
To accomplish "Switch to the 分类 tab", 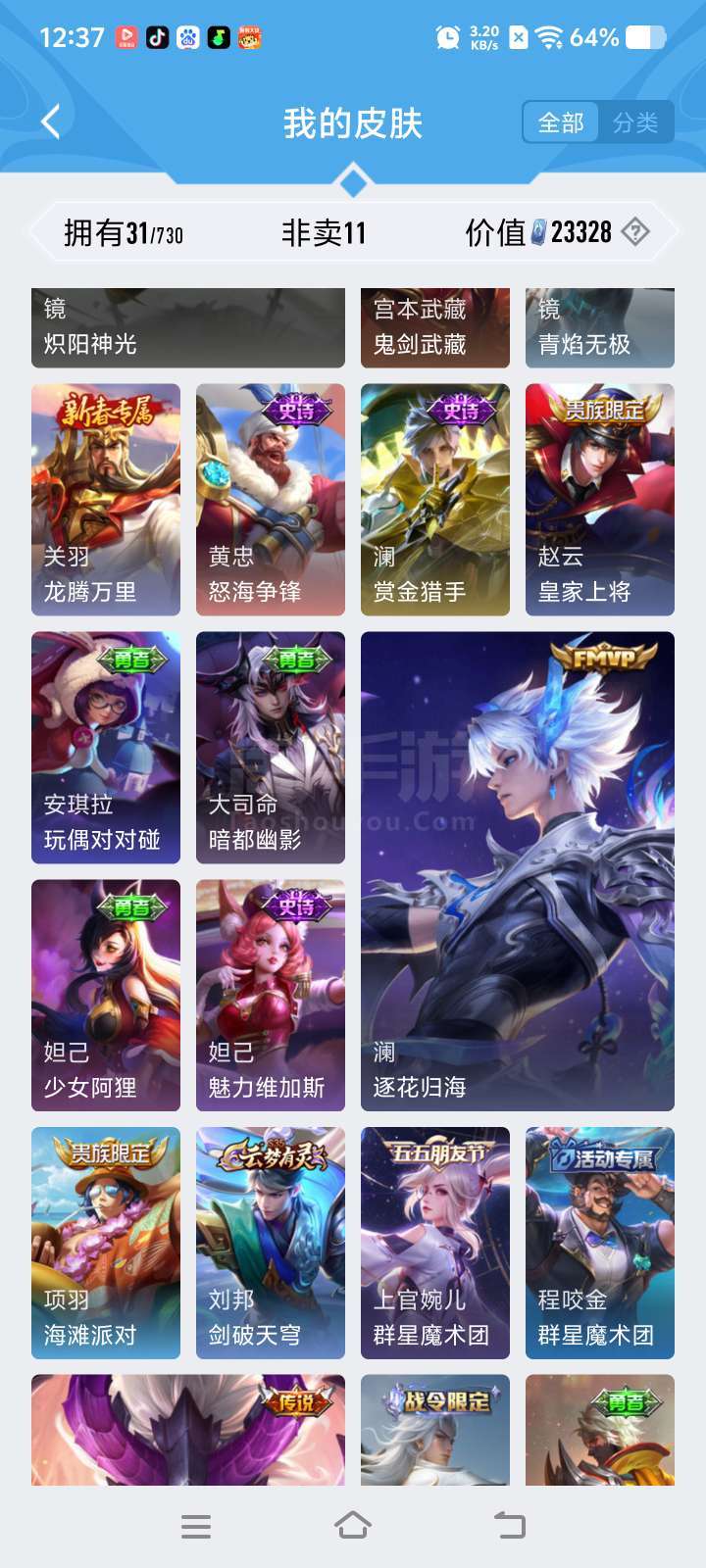I will [635, 122].
